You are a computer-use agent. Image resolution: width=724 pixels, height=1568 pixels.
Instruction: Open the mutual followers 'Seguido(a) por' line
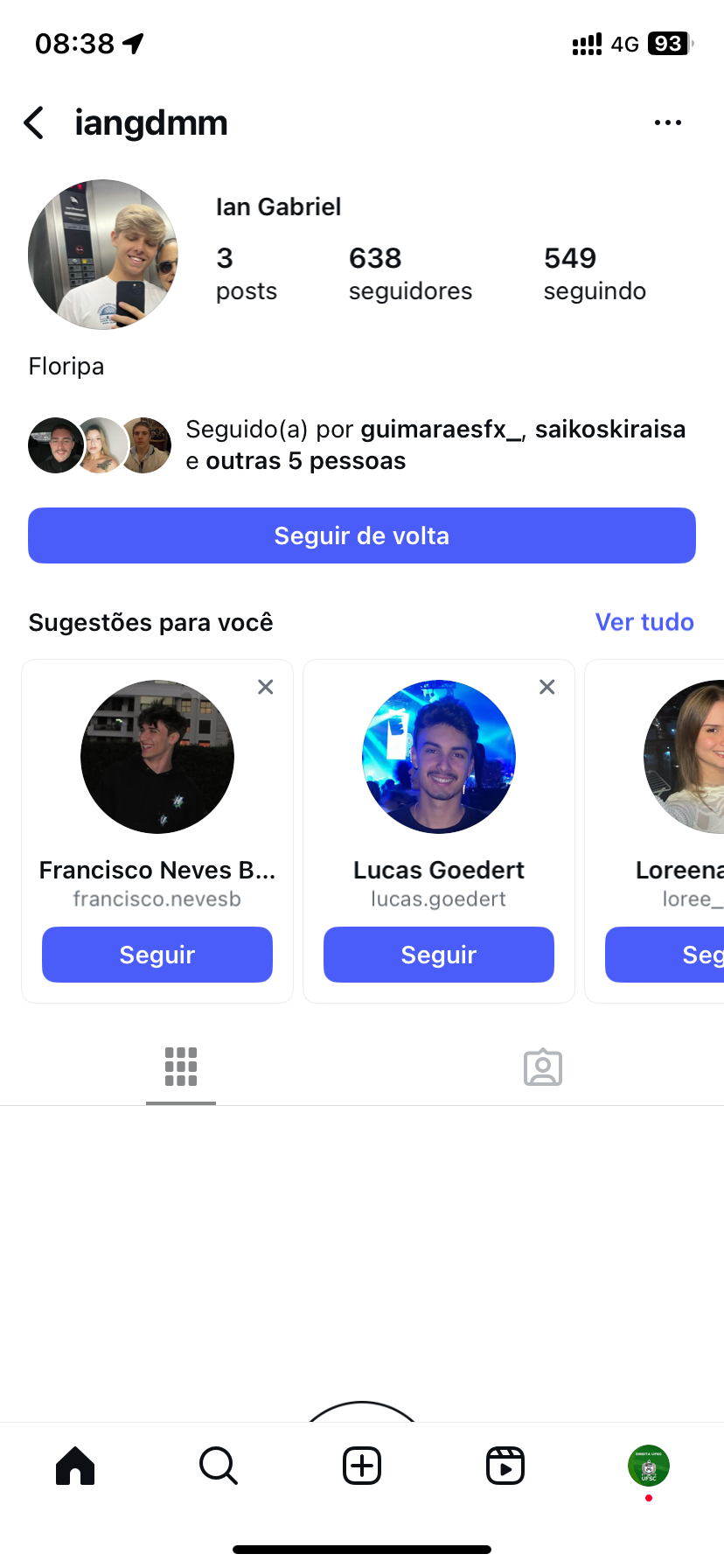pyautogui.click(x=435, y=444)
